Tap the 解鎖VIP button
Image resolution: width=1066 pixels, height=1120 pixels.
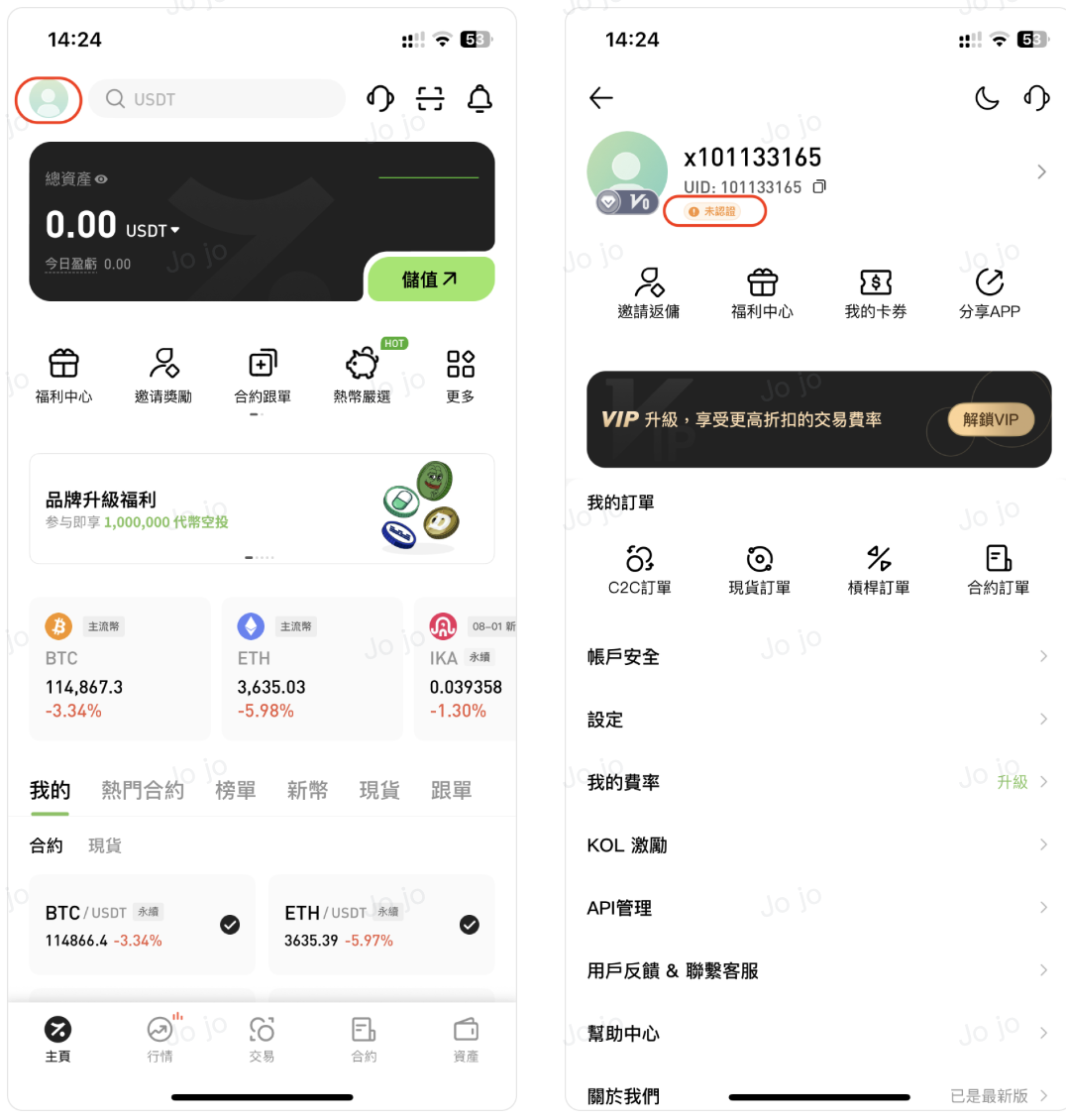[991, 419]
